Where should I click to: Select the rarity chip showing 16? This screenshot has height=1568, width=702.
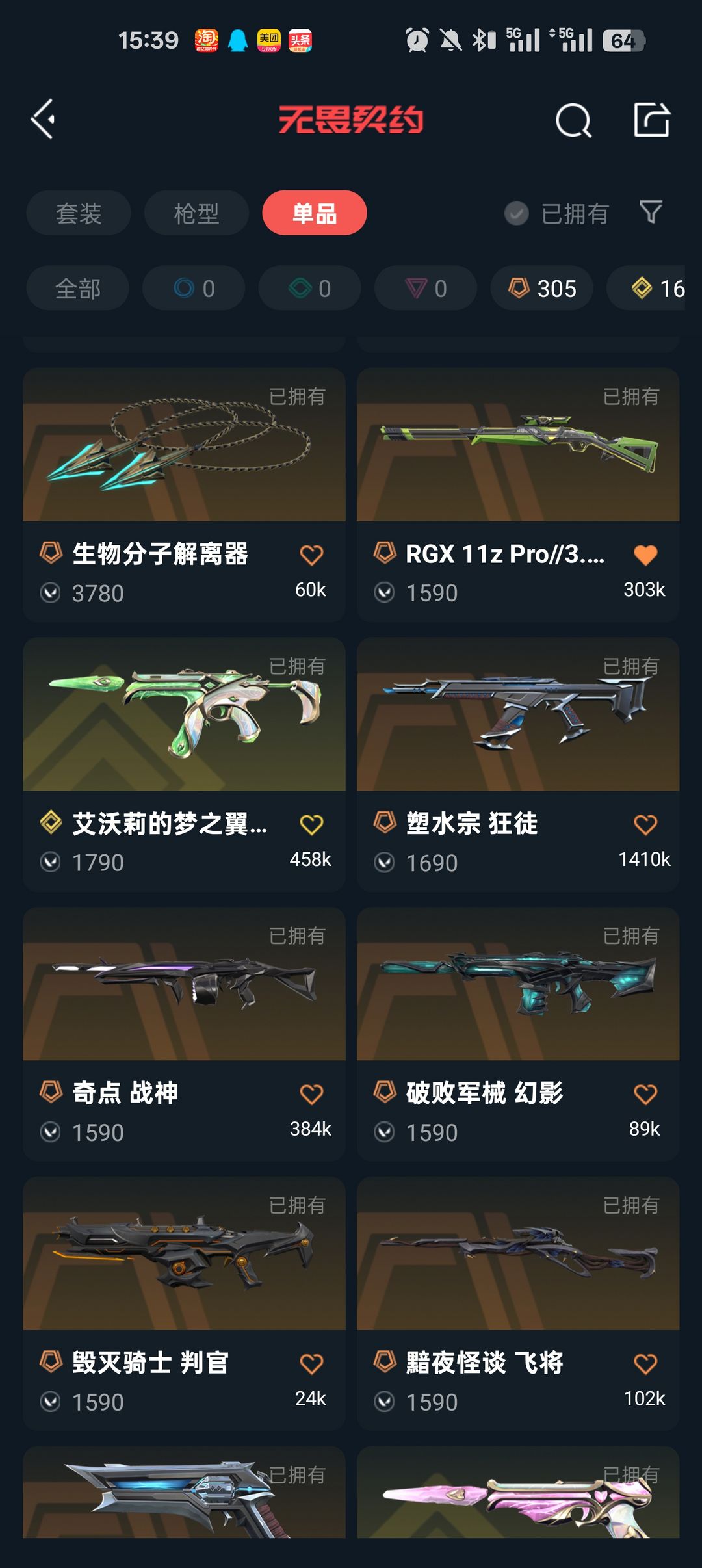coord(646,288)
